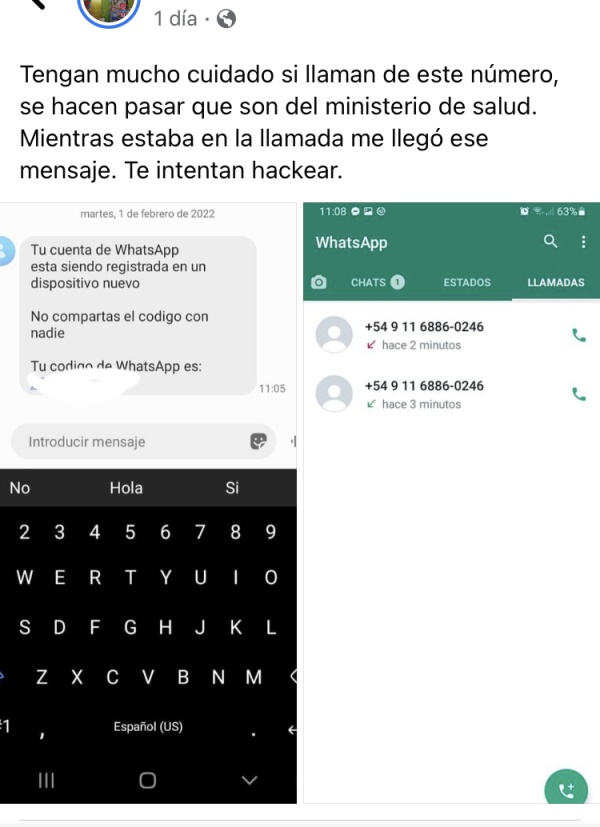The width and height of the screenshot is (600, 827).
Task: Go back using the top arrow
Action: point(36,6)
